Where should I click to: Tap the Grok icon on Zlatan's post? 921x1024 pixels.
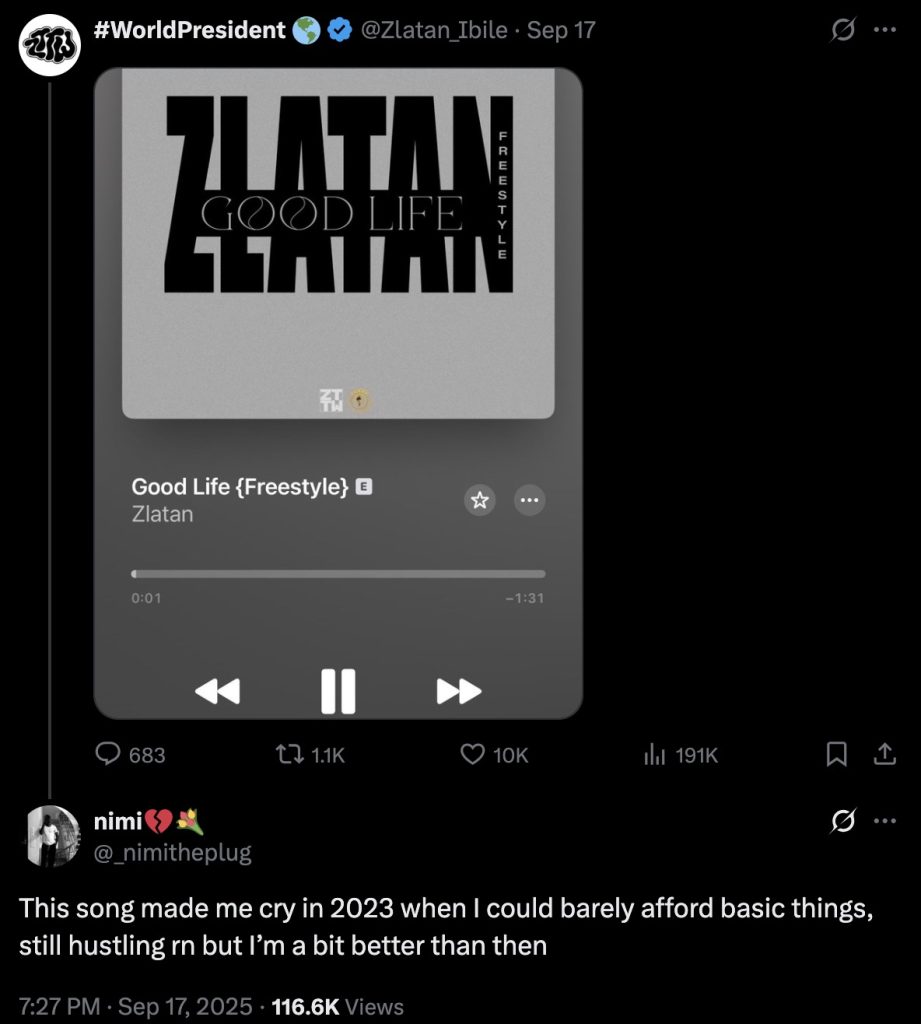[x=842, y=30]
